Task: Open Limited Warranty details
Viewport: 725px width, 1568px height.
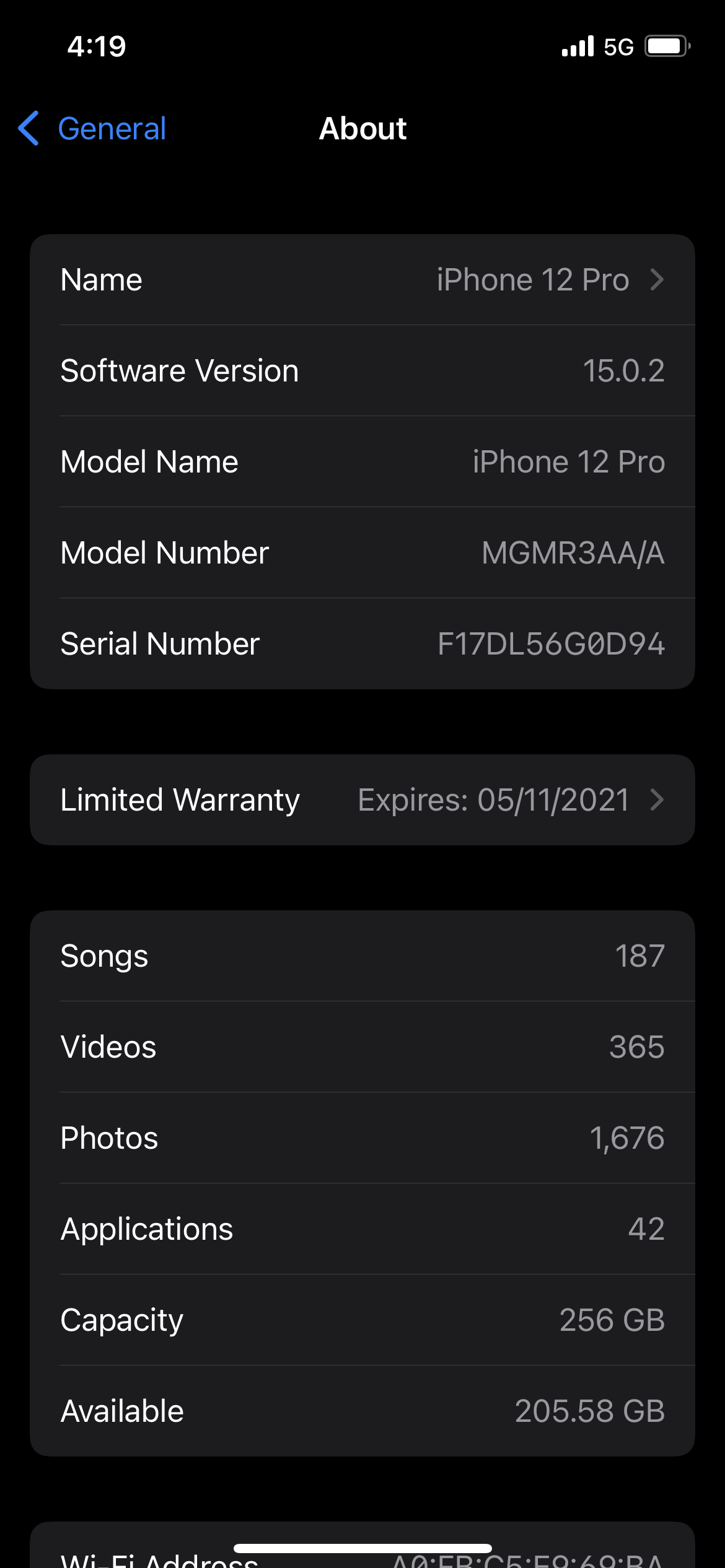Action: click(362, 799)
